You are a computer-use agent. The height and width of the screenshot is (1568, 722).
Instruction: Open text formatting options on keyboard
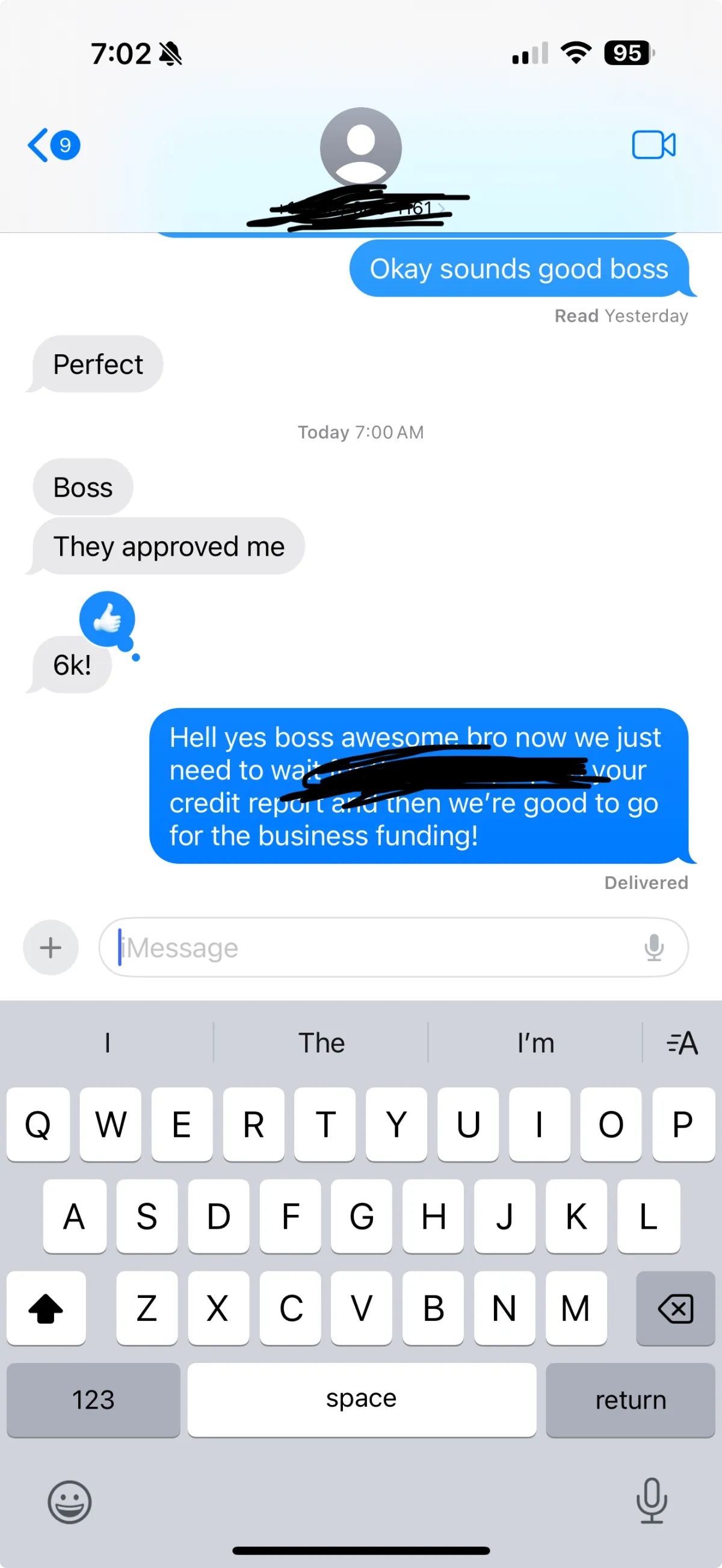[682, 1043]
